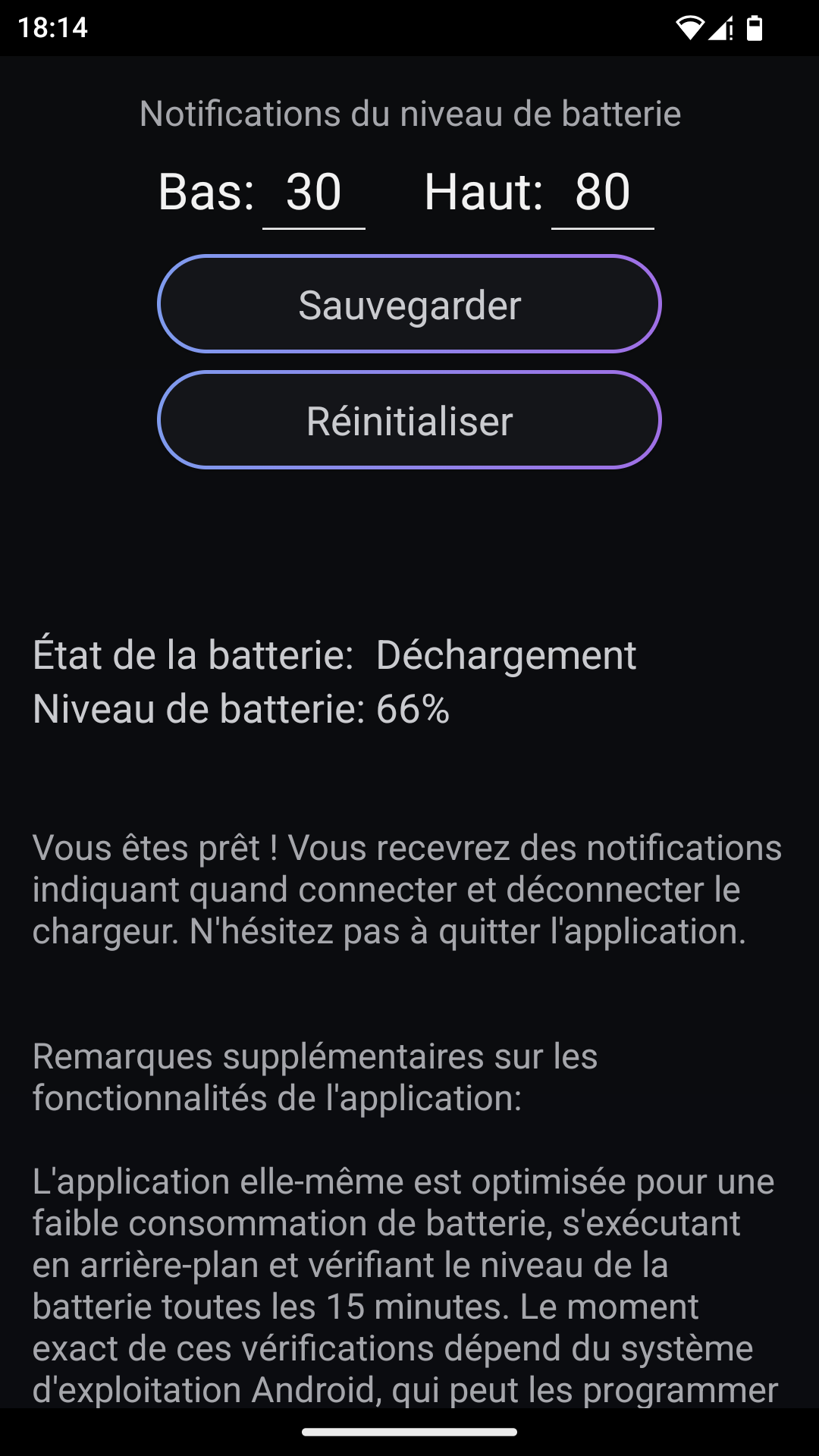The image size is (819, 1456).
Task: Edit the Haut threshold field
Action: click(x=602, y=193)
